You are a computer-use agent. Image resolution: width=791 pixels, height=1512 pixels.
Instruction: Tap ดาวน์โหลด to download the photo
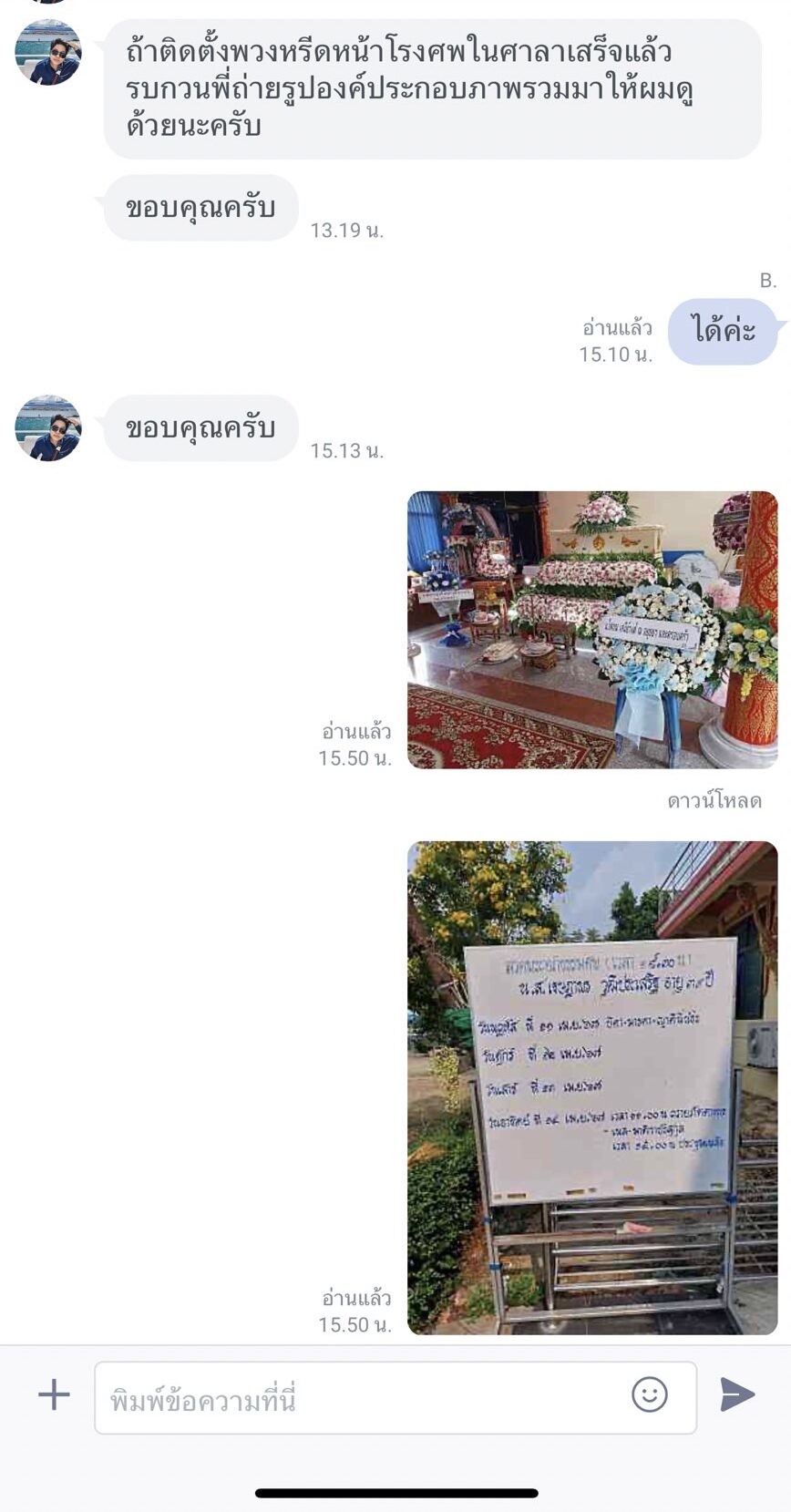tap(714, 801)
